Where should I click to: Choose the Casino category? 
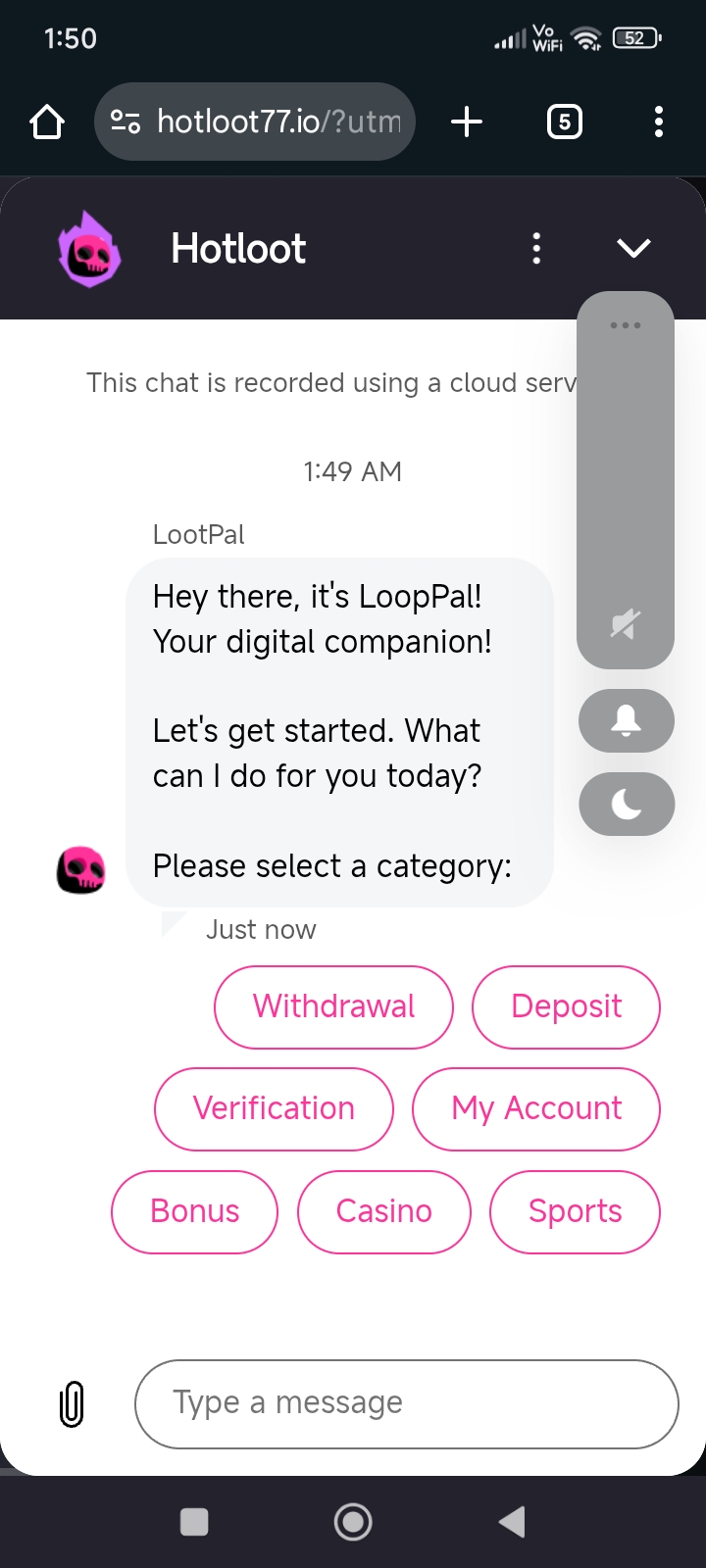(383, 1211)
